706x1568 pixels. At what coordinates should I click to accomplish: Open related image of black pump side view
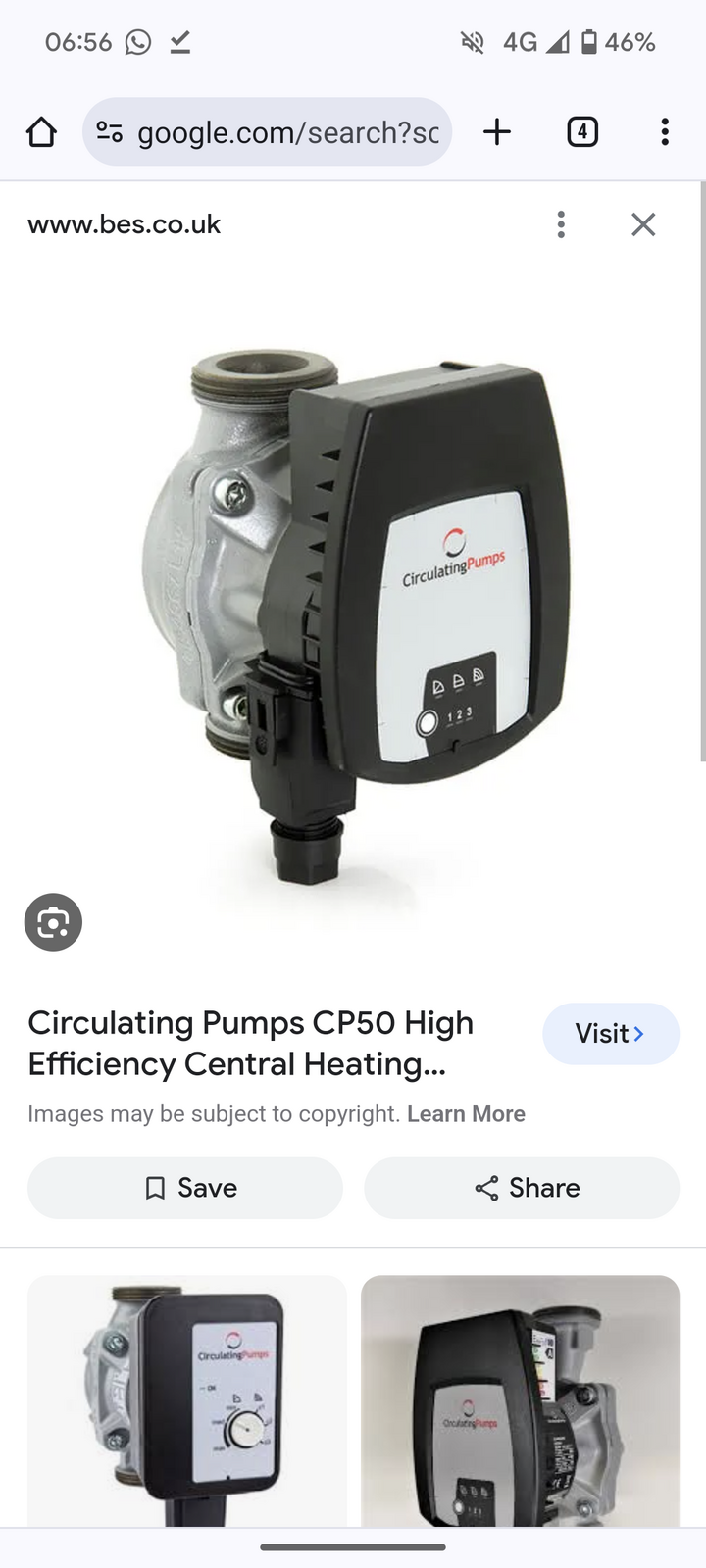(520, 1399)
